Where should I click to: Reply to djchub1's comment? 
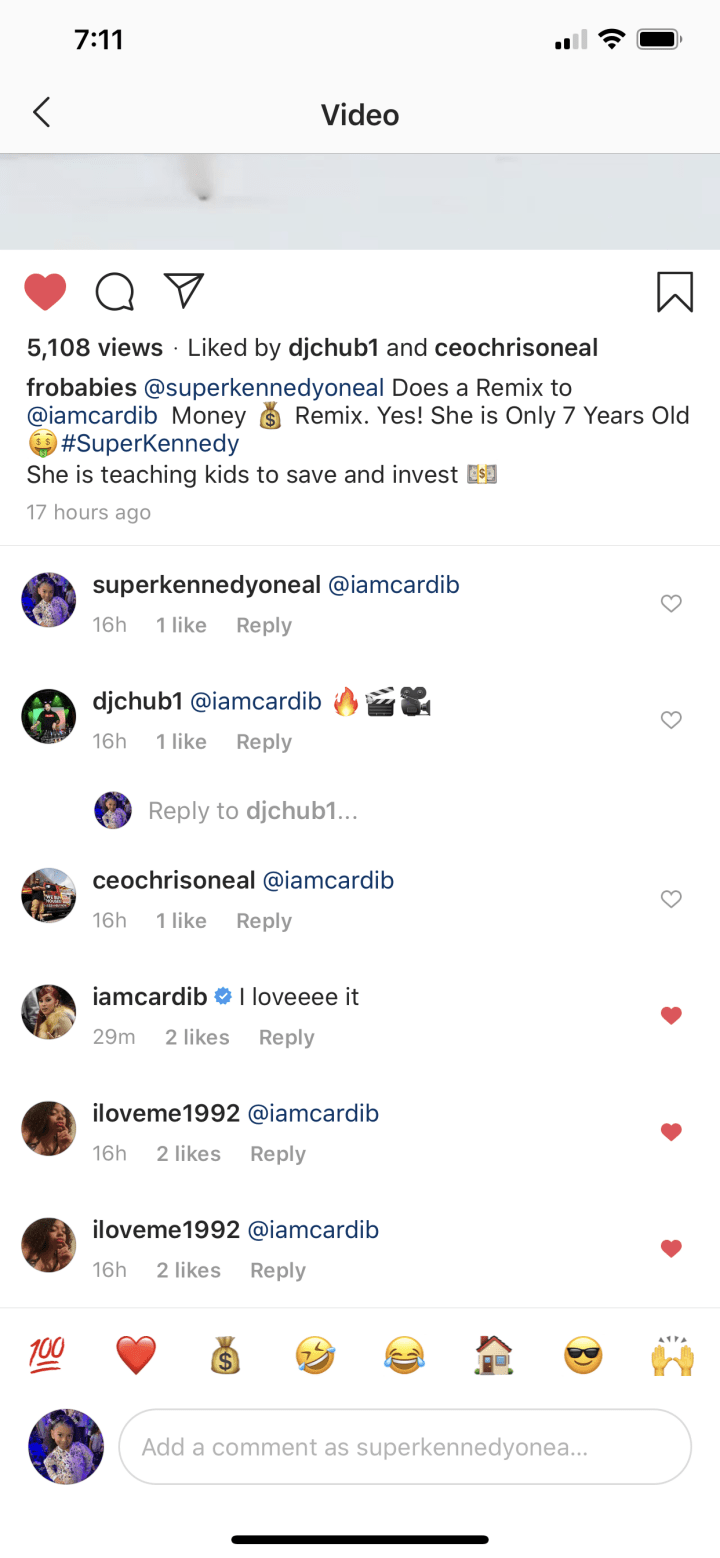(x=264, y=742)
